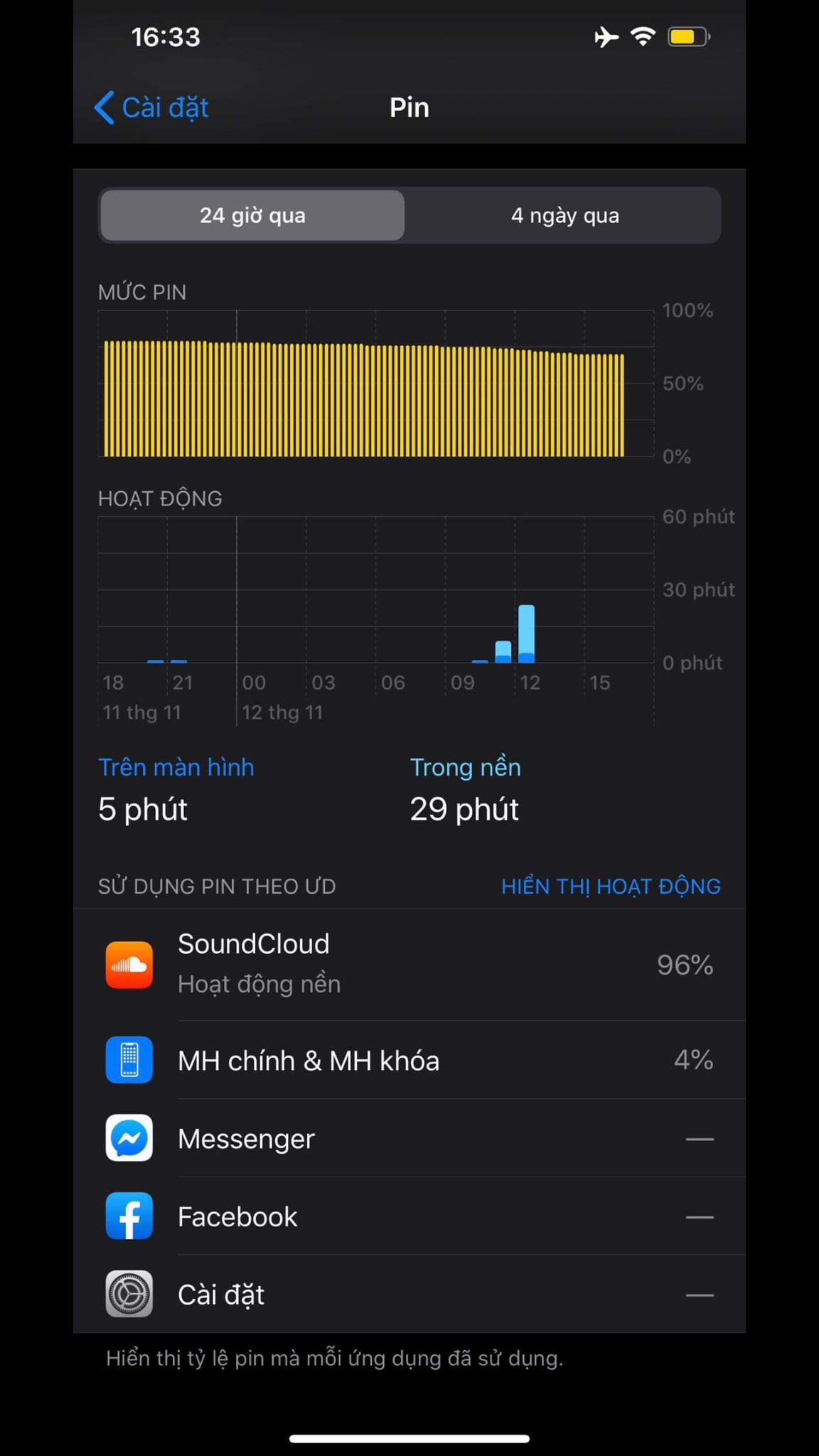Tap the Messenger usage row
The height and width of the screenshot is (1456, 819).
pyautogui.click(x=409, y=1138)
